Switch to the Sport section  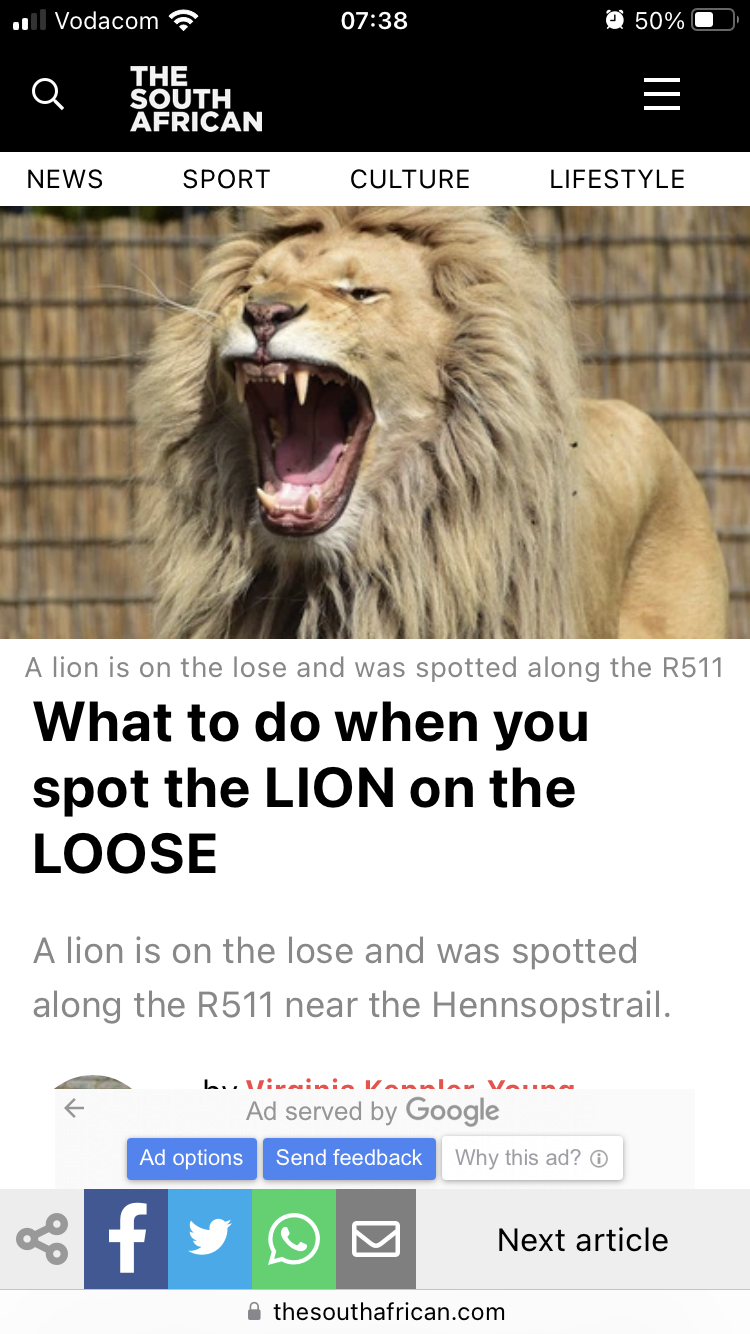[x=226, y=179]
